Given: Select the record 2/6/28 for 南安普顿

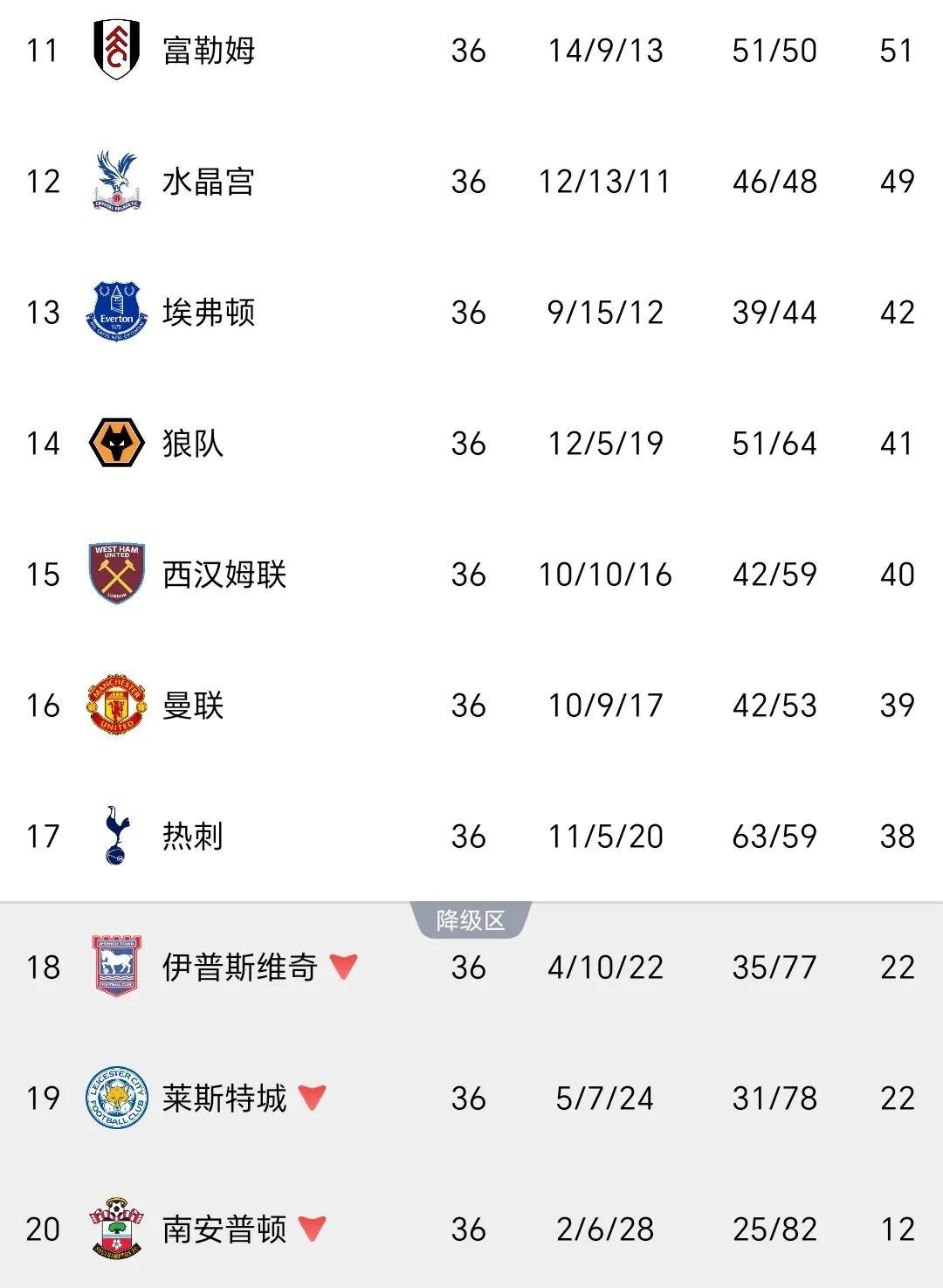Looking at the screenshot, I should click(x=604, y=1229).
